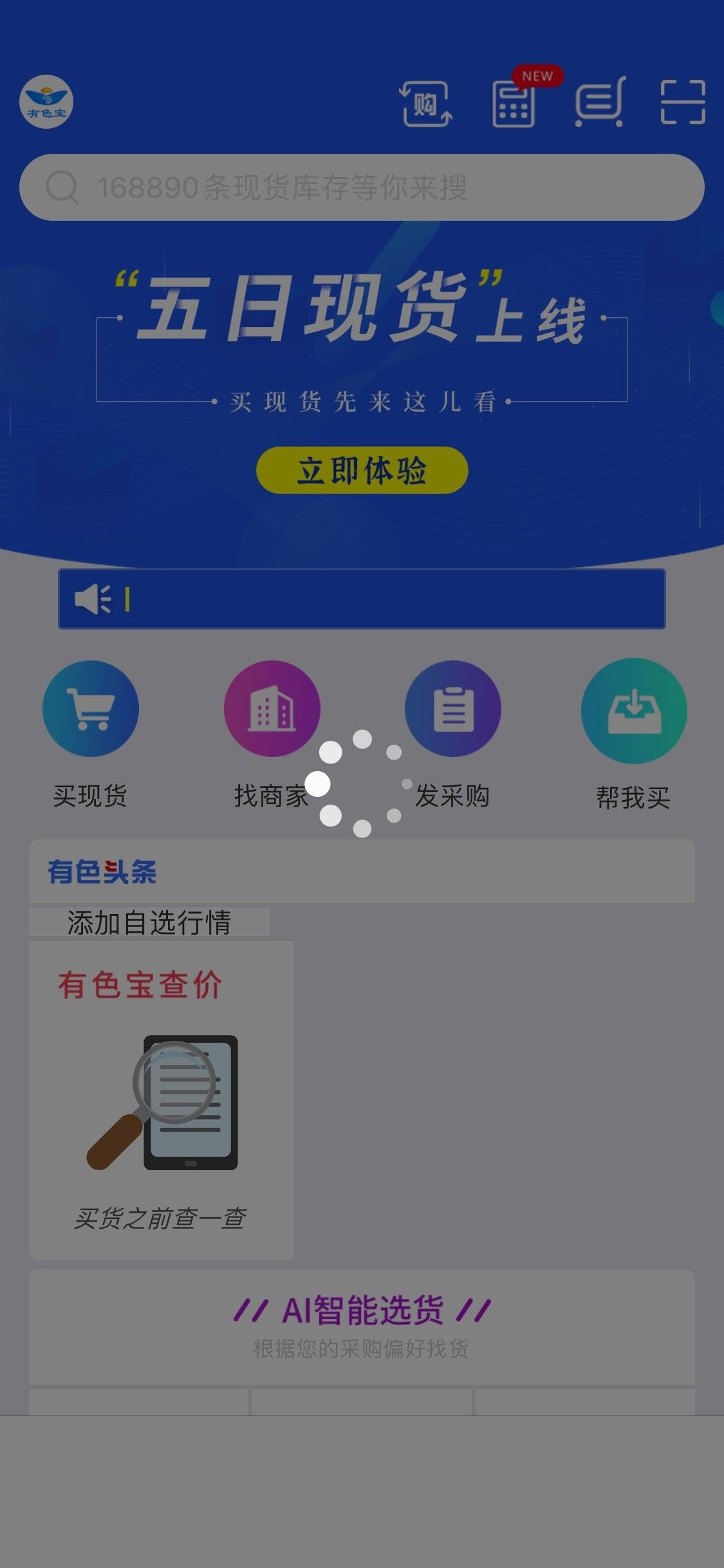Tap 添加自选行情
Image resolution: width=724 pixels, height=1568 pixels.
(149, 922)
